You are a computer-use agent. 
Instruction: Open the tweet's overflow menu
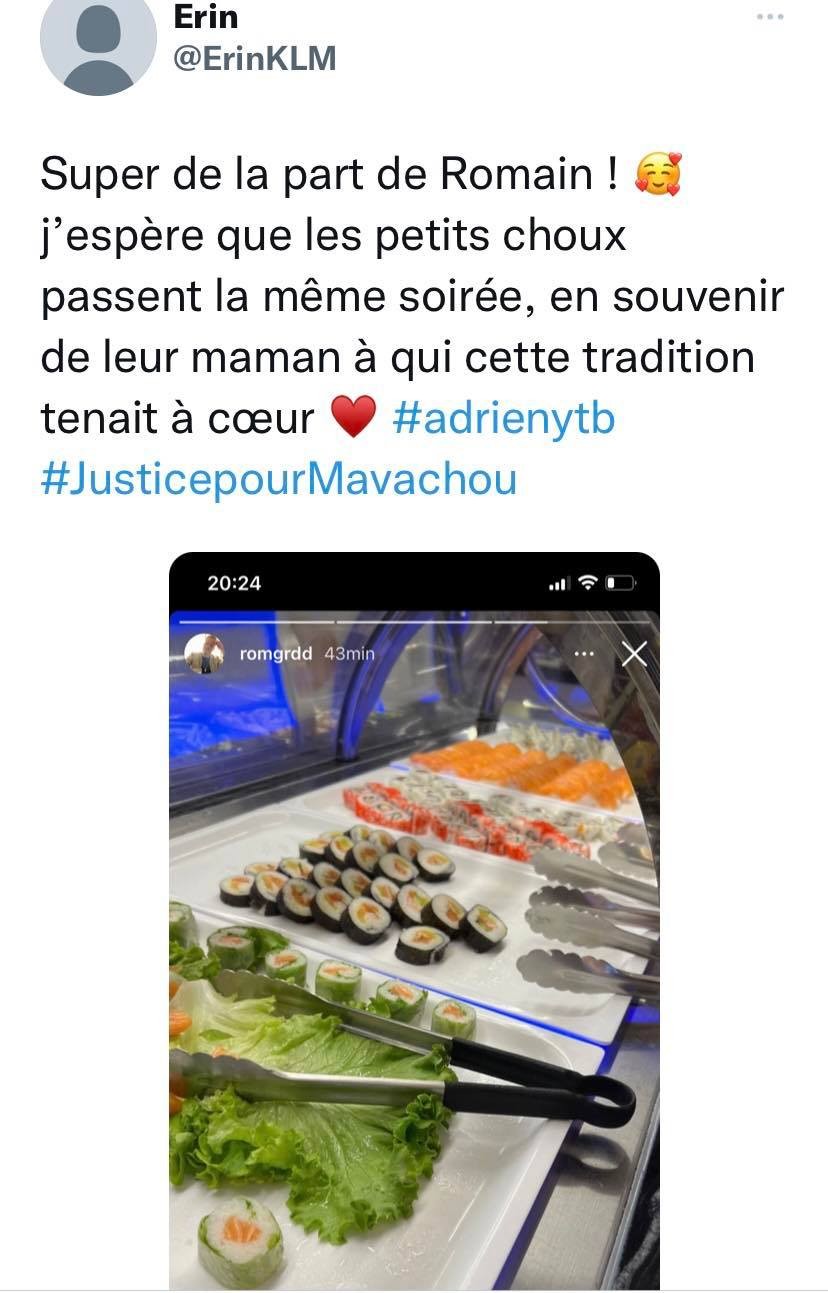coord(769,17)
